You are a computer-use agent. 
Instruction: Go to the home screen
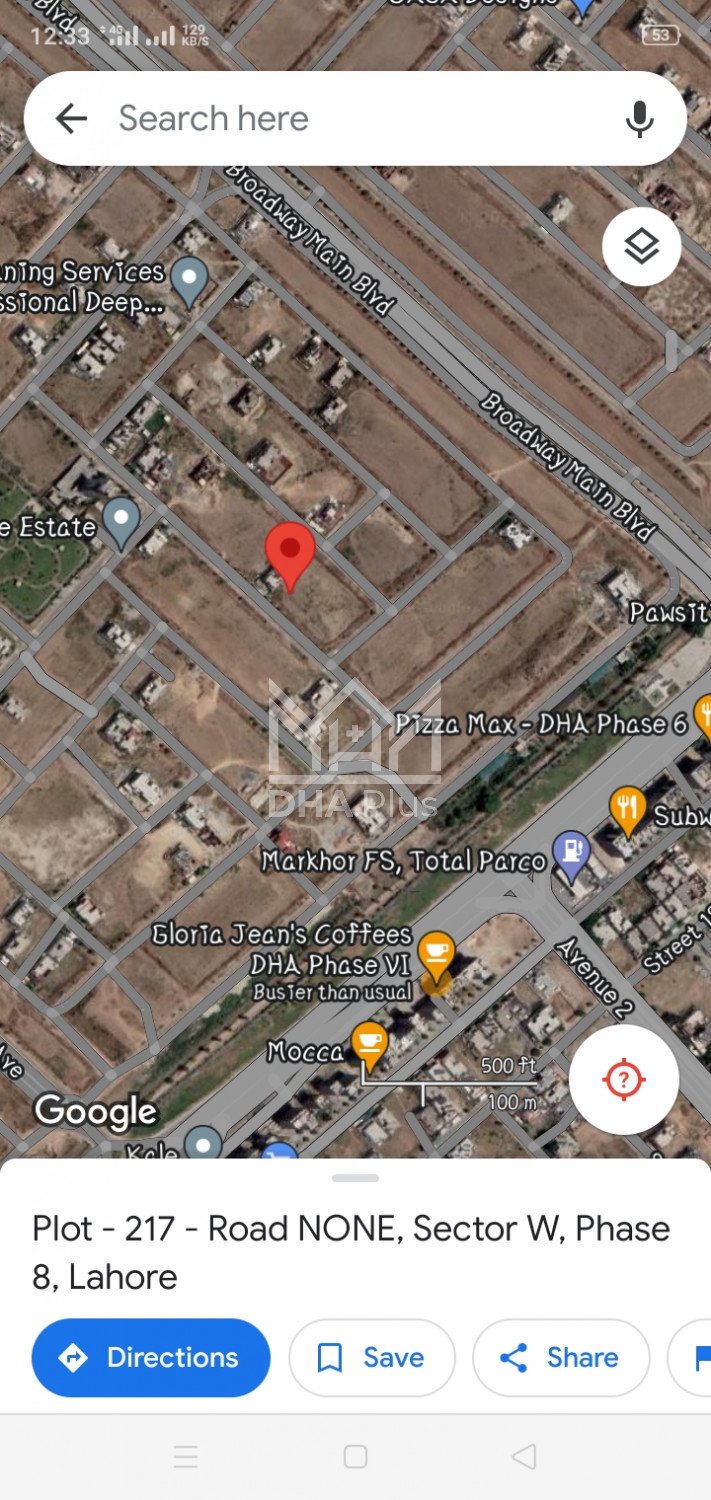click(x=355, y=1456)
